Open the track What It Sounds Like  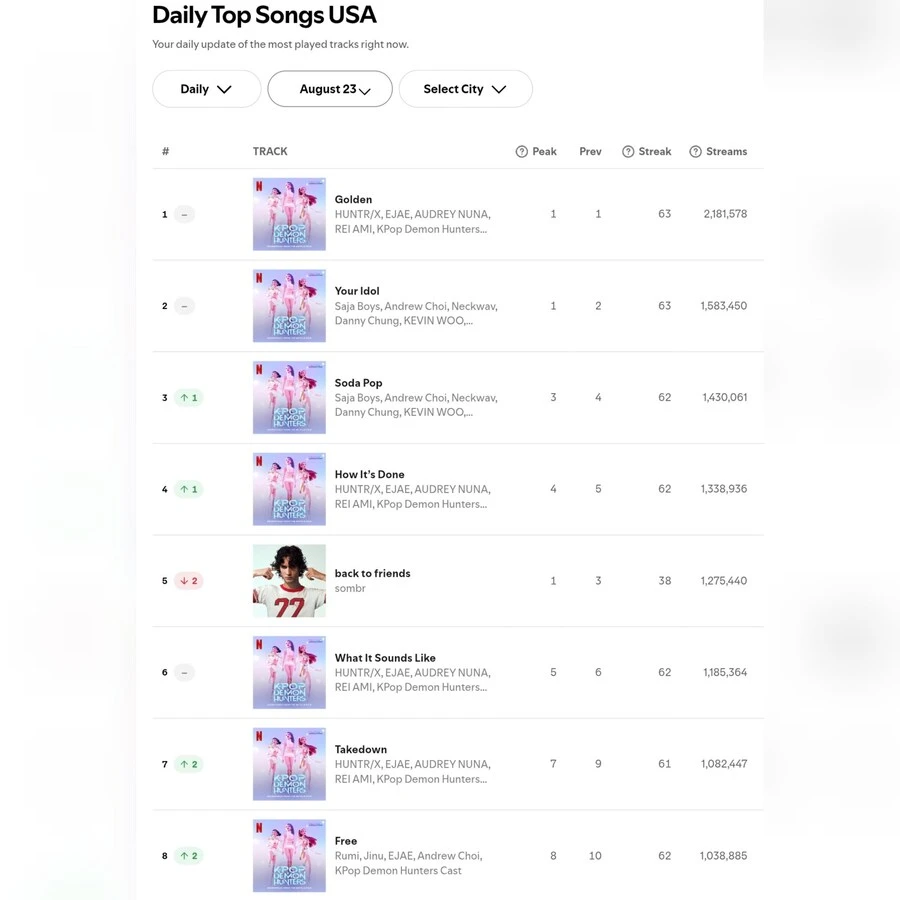point(385,658)
